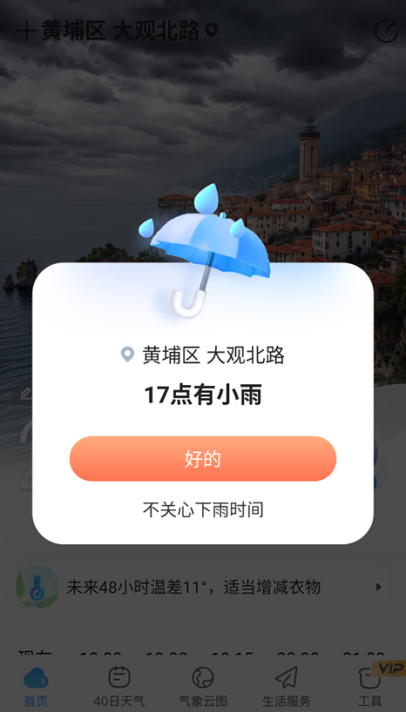Add a city with the plus icon
Viewport: 406px width, 712px height.
click(x=26, y=31)
